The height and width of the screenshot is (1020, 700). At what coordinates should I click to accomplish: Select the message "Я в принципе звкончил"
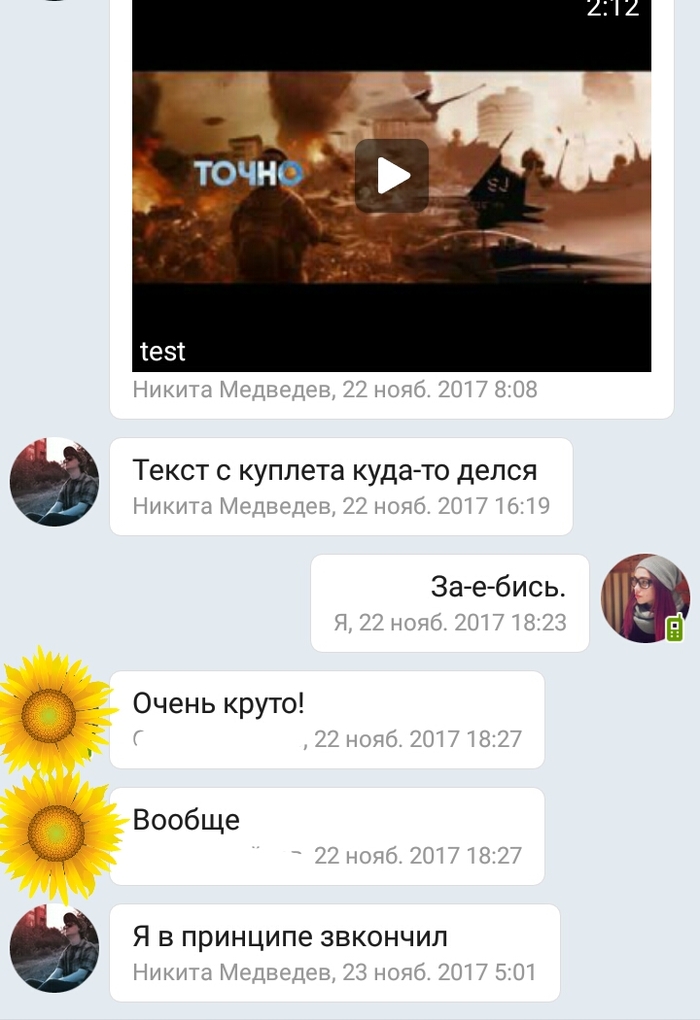(x=290, y=937)
